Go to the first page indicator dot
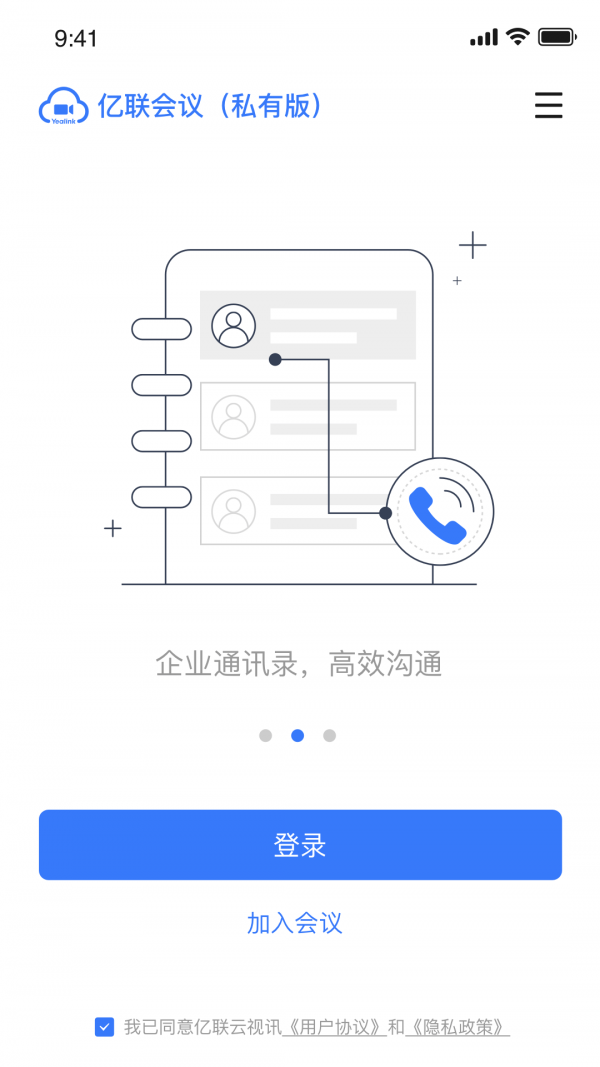This screenshot has width=600, height=1067. 265,735
